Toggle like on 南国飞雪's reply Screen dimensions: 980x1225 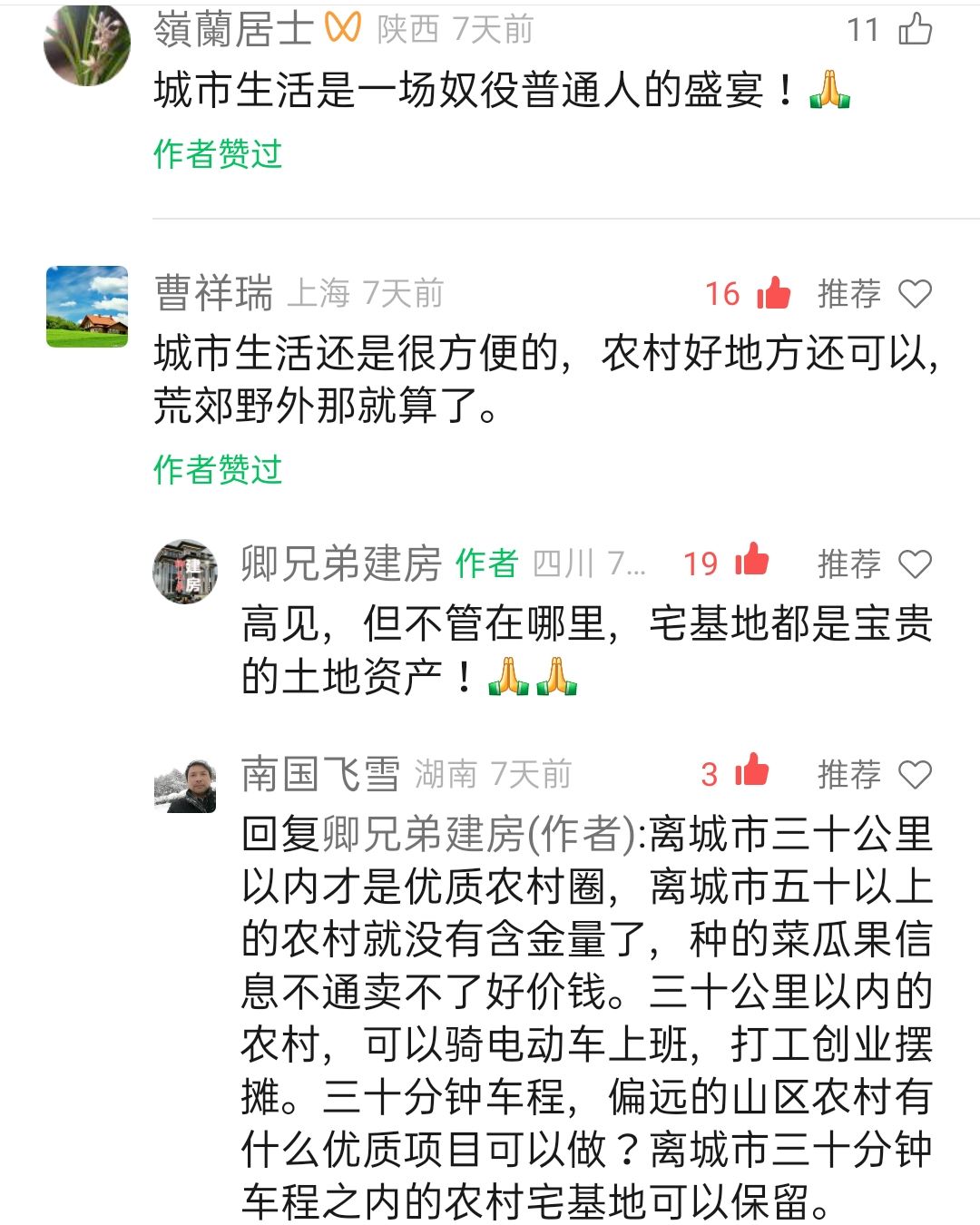point(751,772)
